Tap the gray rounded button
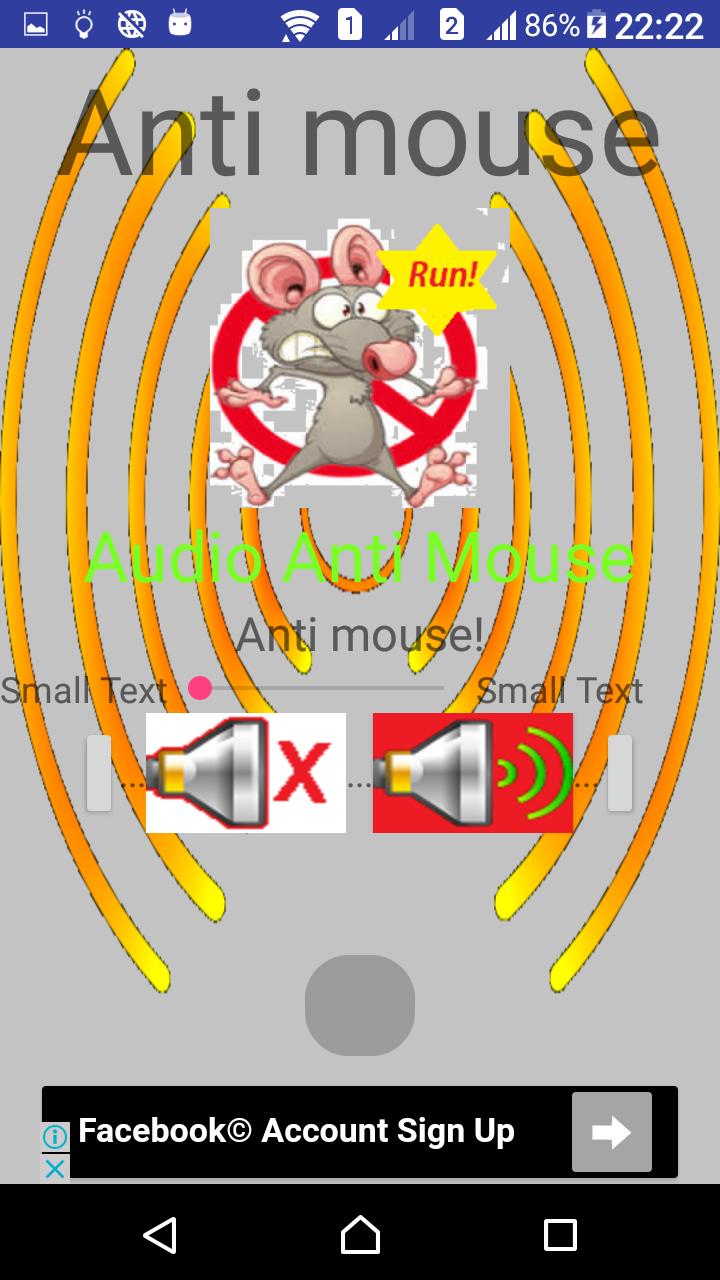The width and height of the screenshot is (720, 1280). [x=360, y=1005]
